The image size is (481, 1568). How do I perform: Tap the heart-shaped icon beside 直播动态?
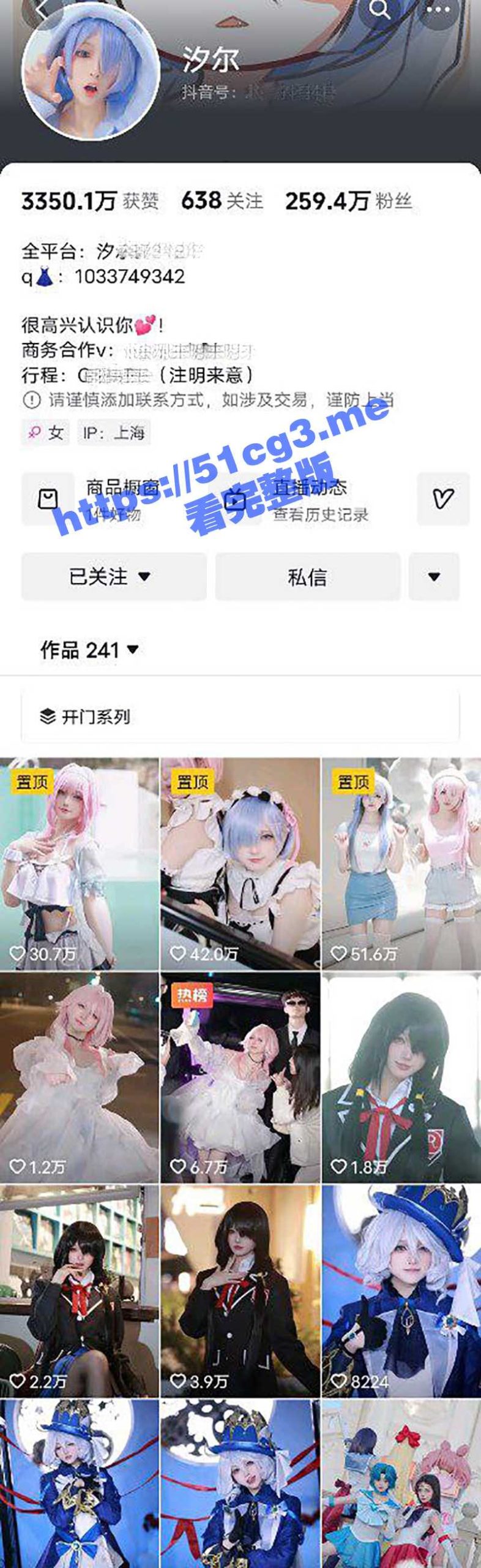[443, 499]
